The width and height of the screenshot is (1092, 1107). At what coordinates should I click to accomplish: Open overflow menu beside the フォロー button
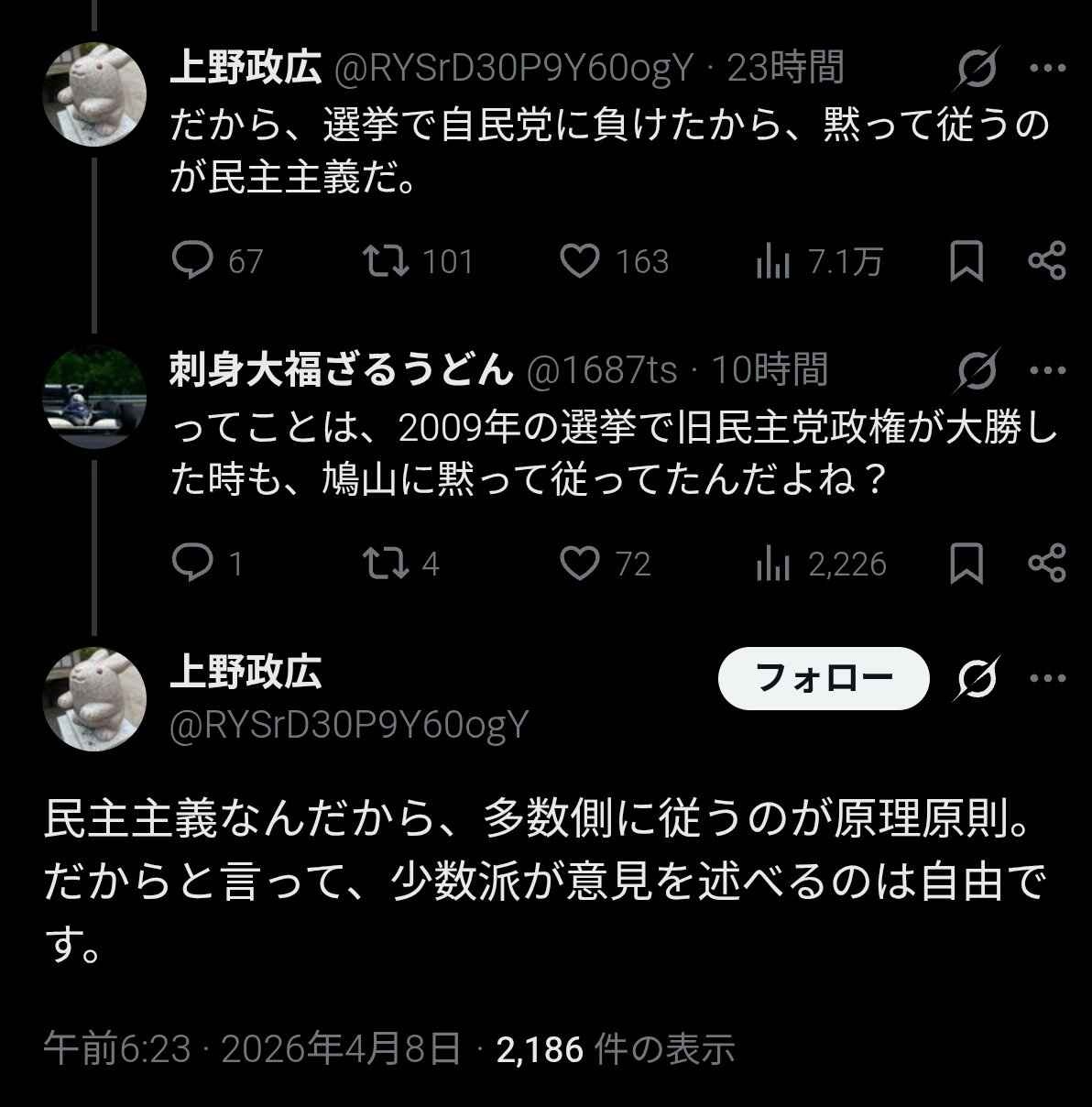pyautogui.click(x=1048, y=679)
